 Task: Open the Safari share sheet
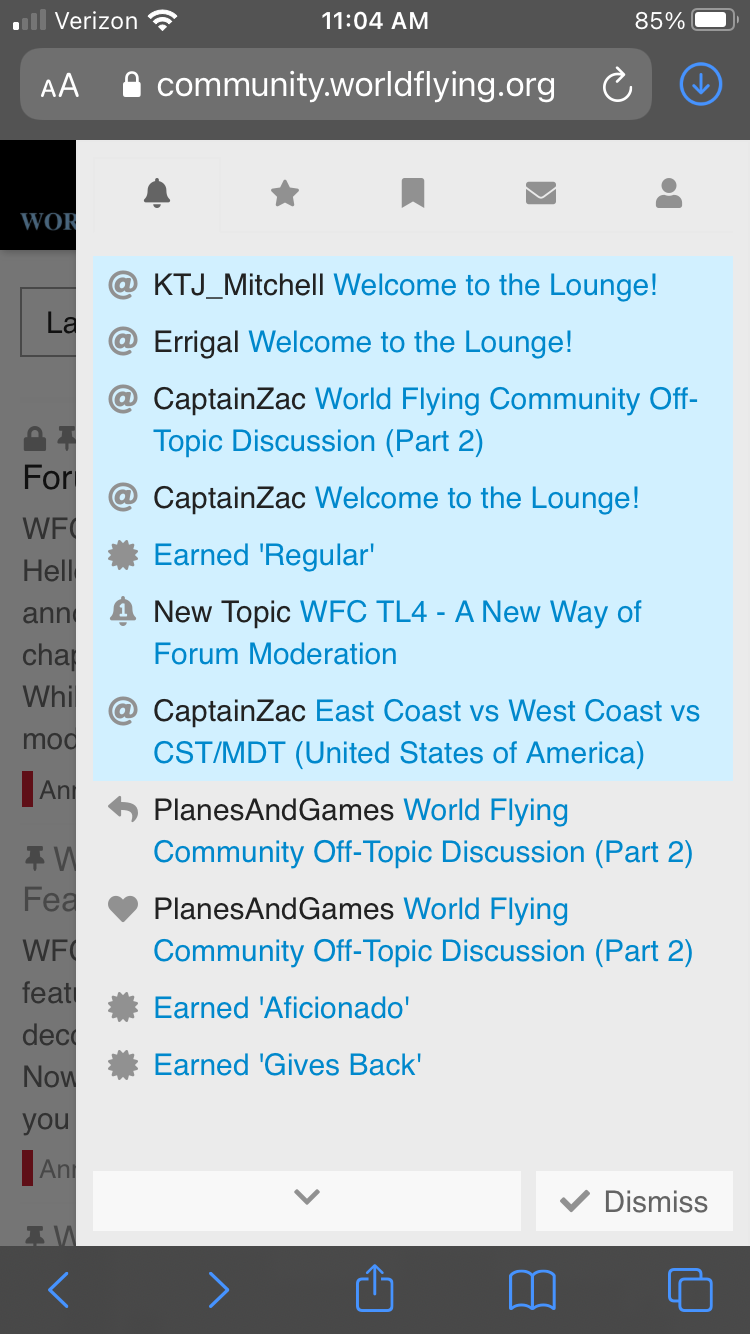375,1288
